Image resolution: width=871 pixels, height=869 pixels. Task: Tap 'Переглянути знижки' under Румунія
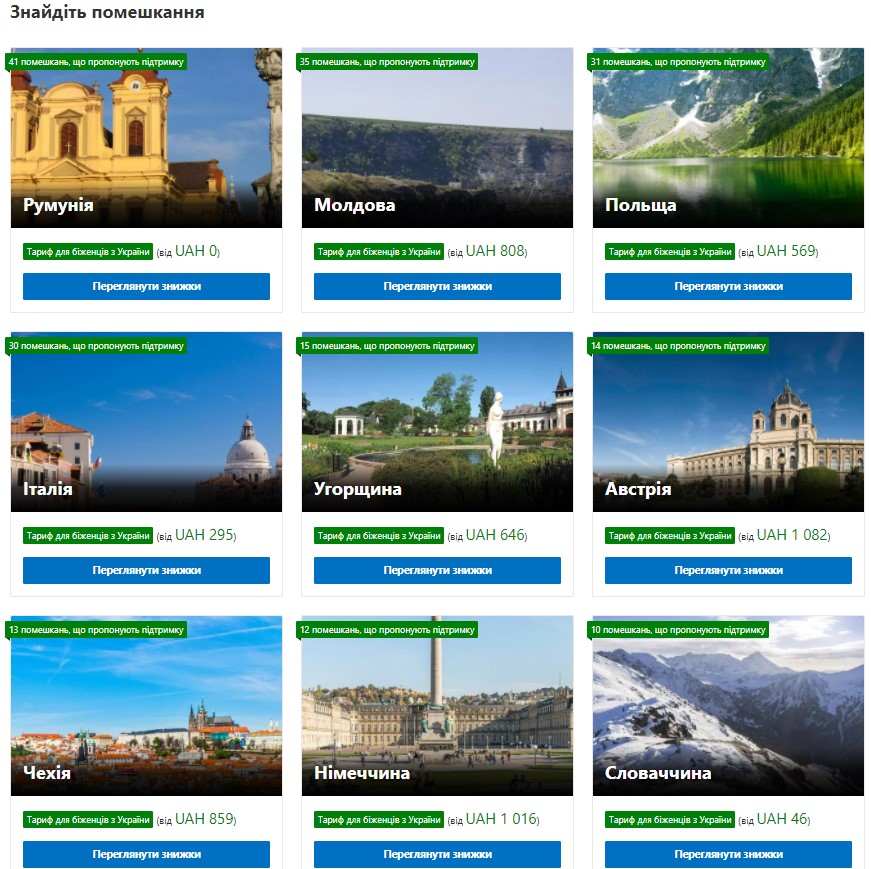point(146,286)
